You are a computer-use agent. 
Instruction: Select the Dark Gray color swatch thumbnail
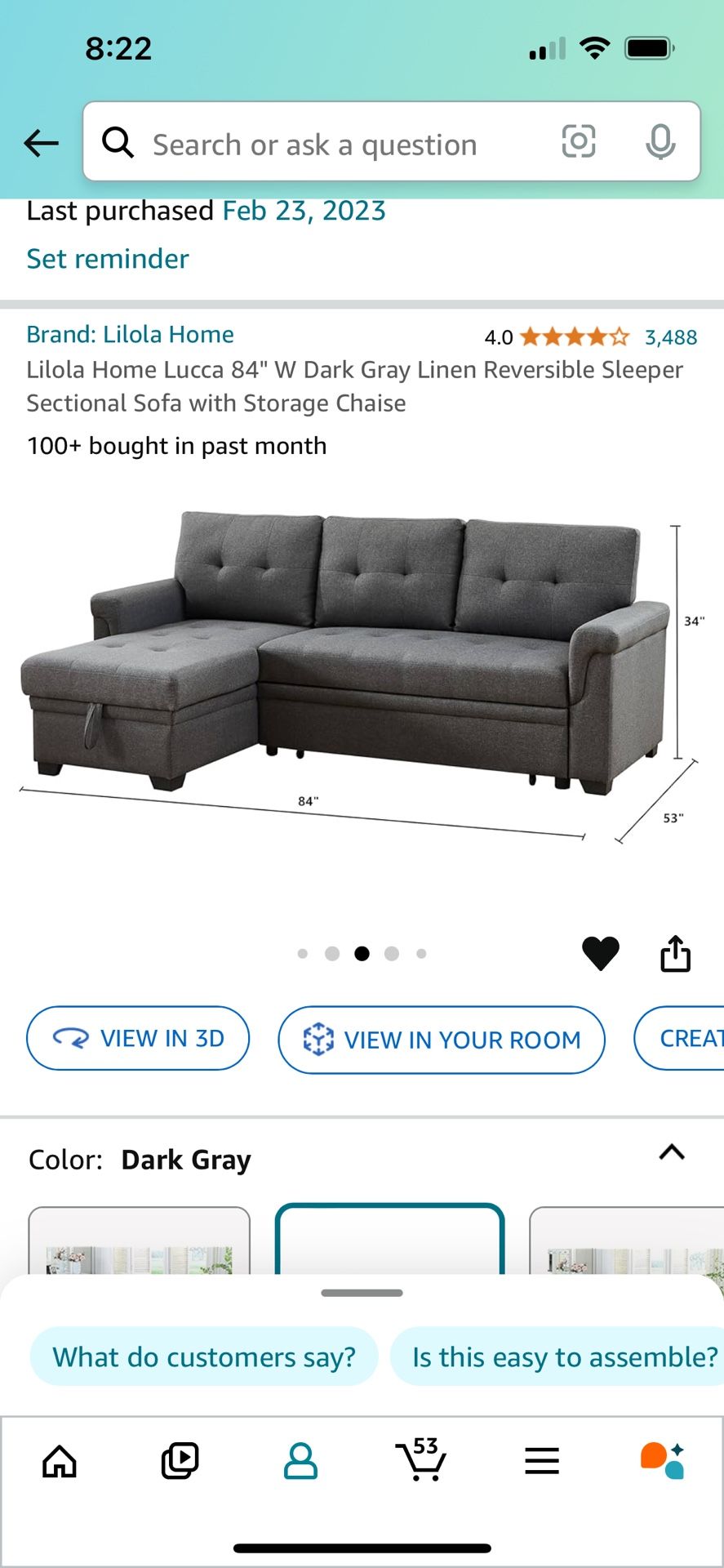tap(390, 1258)
